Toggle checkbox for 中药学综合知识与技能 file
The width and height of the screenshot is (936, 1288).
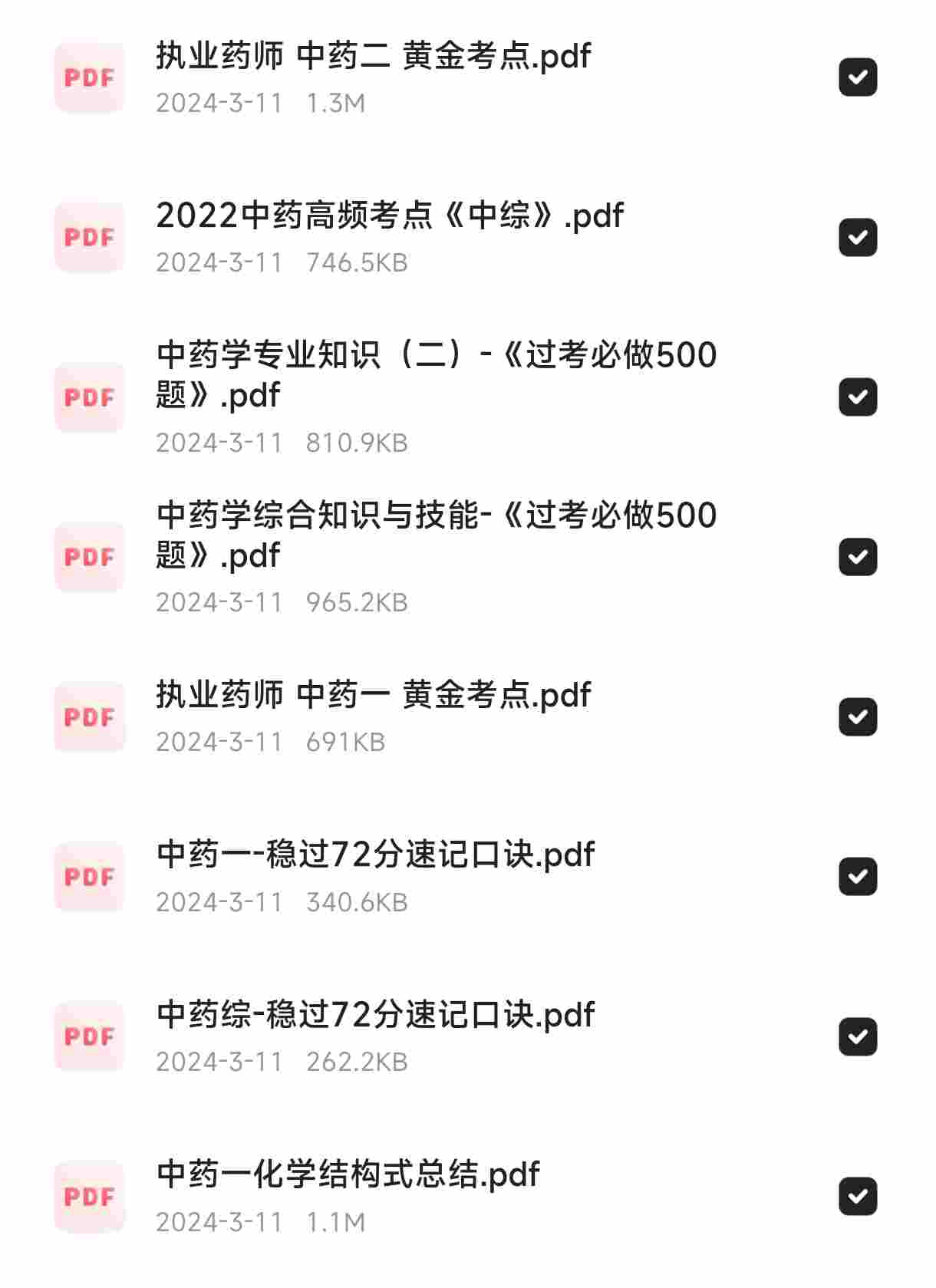pyautogui.click(x=857, y=557)
